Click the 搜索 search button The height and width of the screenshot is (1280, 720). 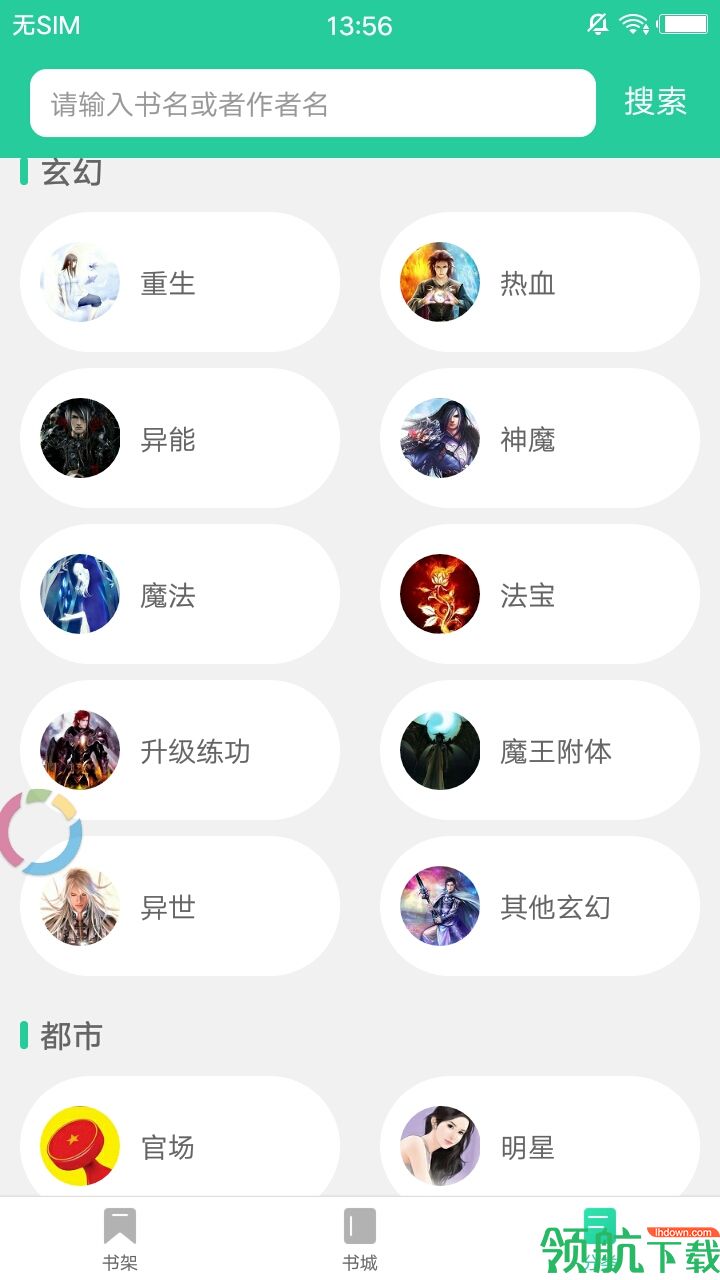[655, 101]
